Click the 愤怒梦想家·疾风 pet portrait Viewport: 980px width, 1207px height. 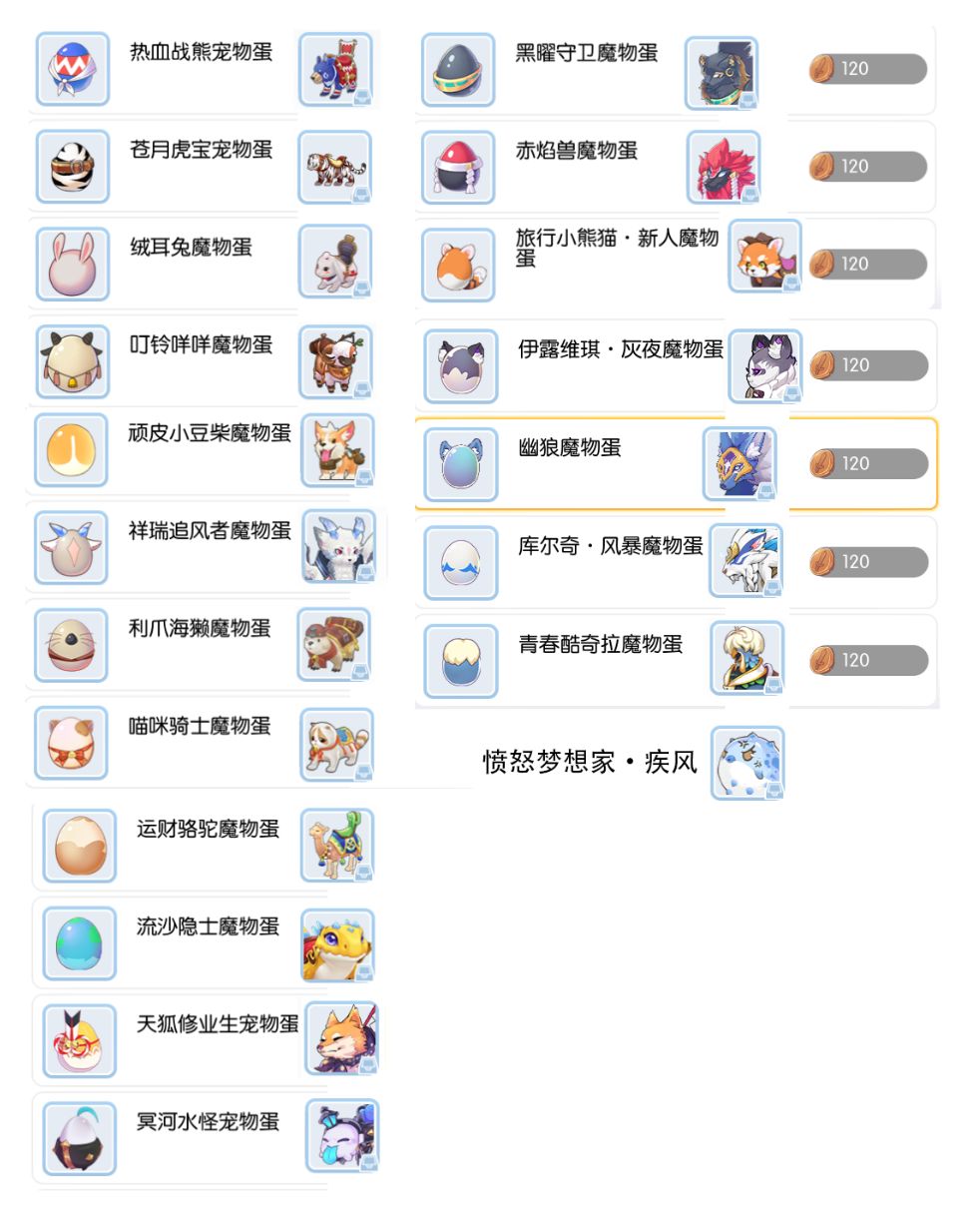click(x=746, y=762)
